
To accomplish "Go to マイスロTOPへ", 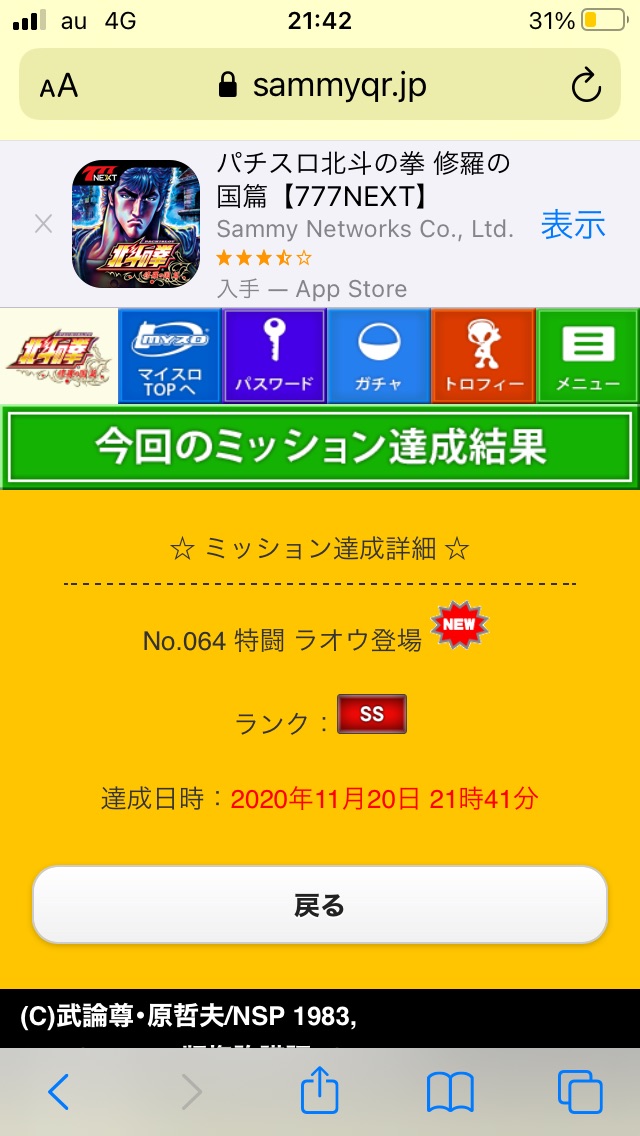I will (x=170, y=356).
